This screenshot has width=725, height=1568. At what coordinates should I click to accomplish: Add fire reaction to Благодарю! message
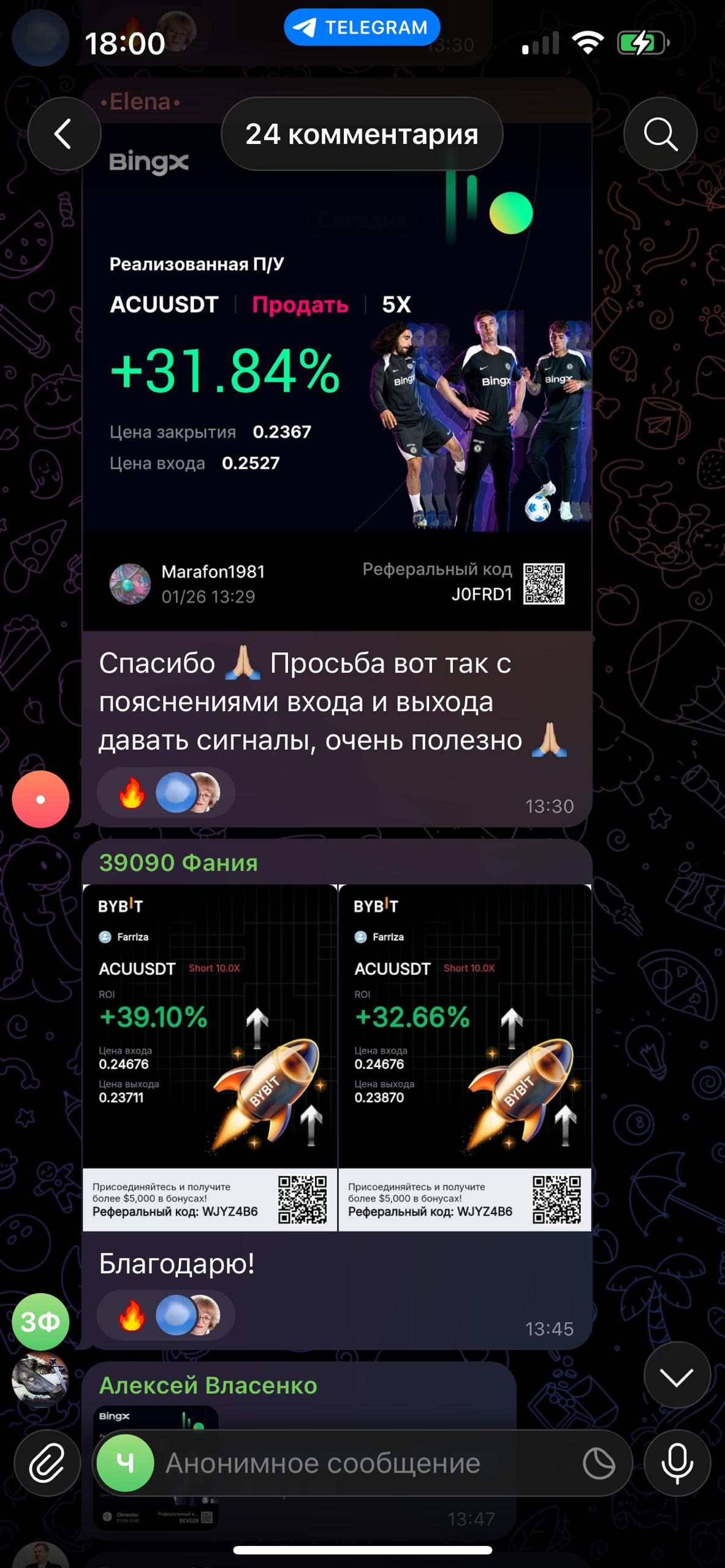132,1316
